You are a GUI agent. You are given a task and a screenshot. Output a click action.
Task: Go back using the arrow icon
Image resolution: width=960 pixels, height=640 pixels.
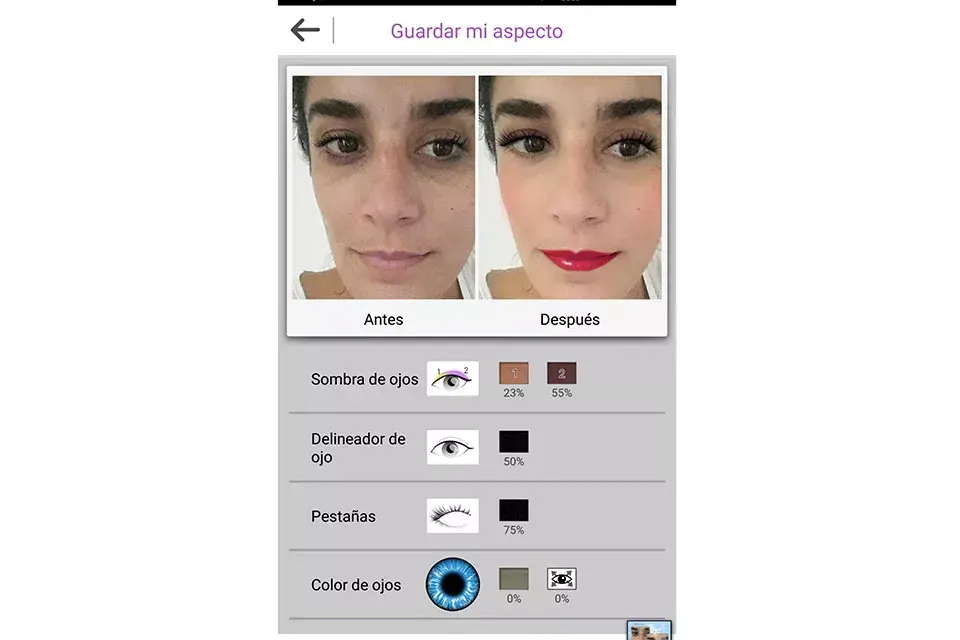point(305,30)
